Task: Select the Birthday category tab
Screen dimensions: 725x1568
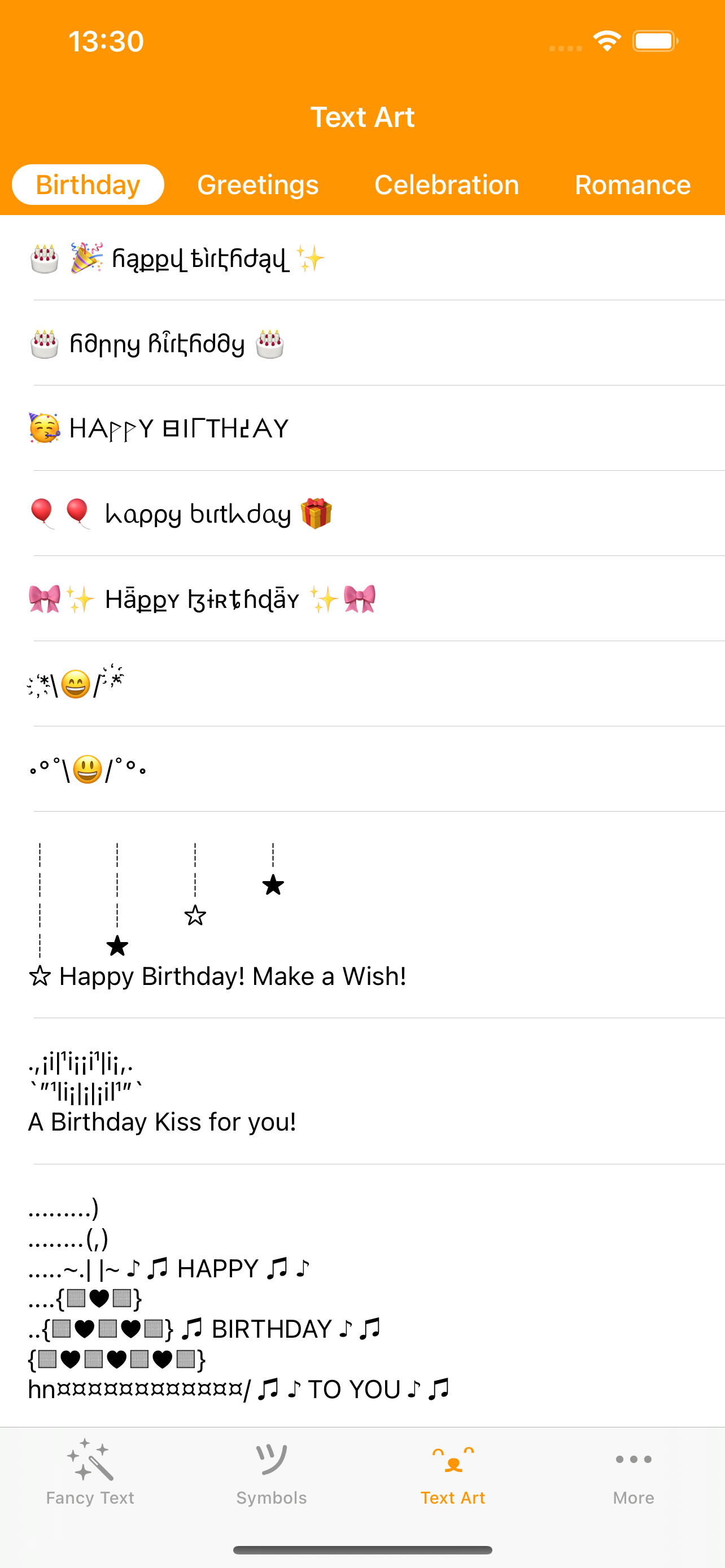Action: (88, 185)
